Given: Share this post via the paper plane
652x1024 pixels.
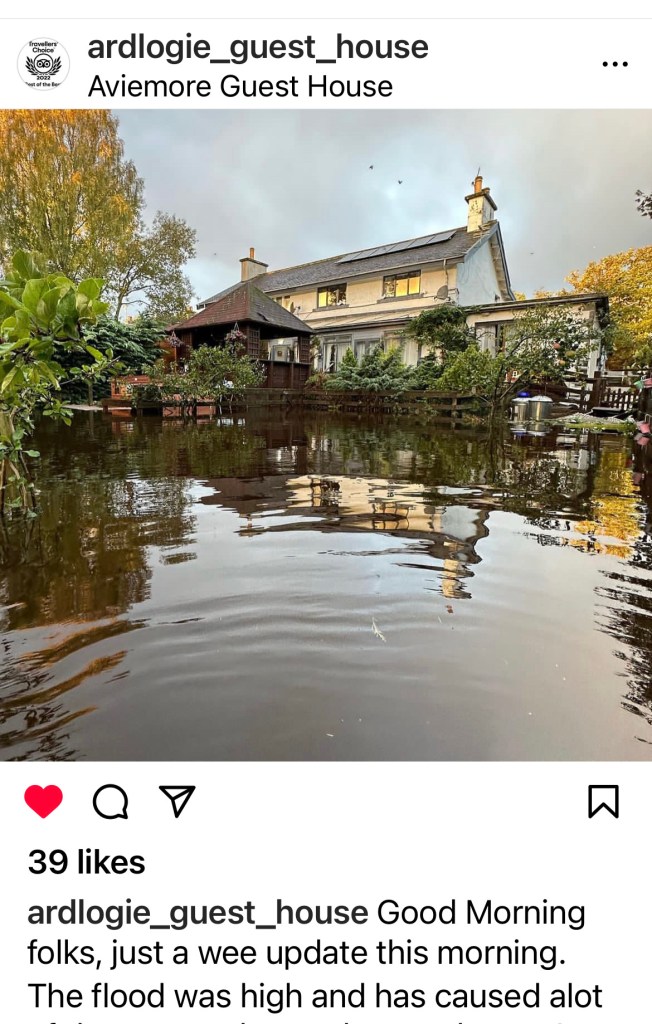Looking at the screenshot, I should click(x=177, y=801).
